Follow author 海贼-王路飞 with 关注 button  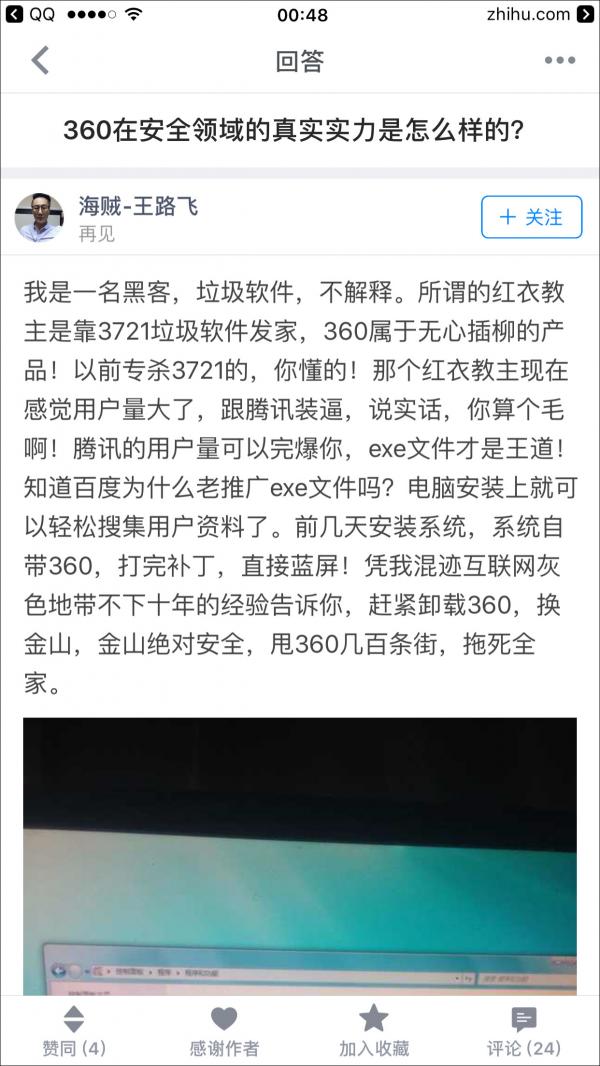click(531, 217)
